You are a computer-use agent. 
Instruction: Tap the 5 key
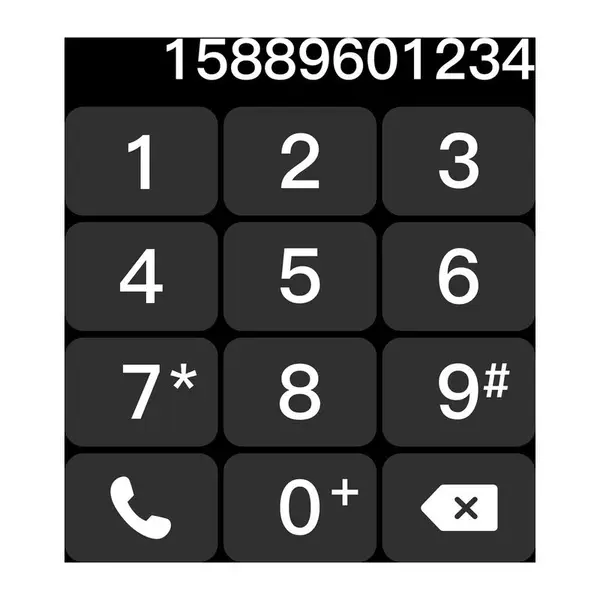(300, 277)
